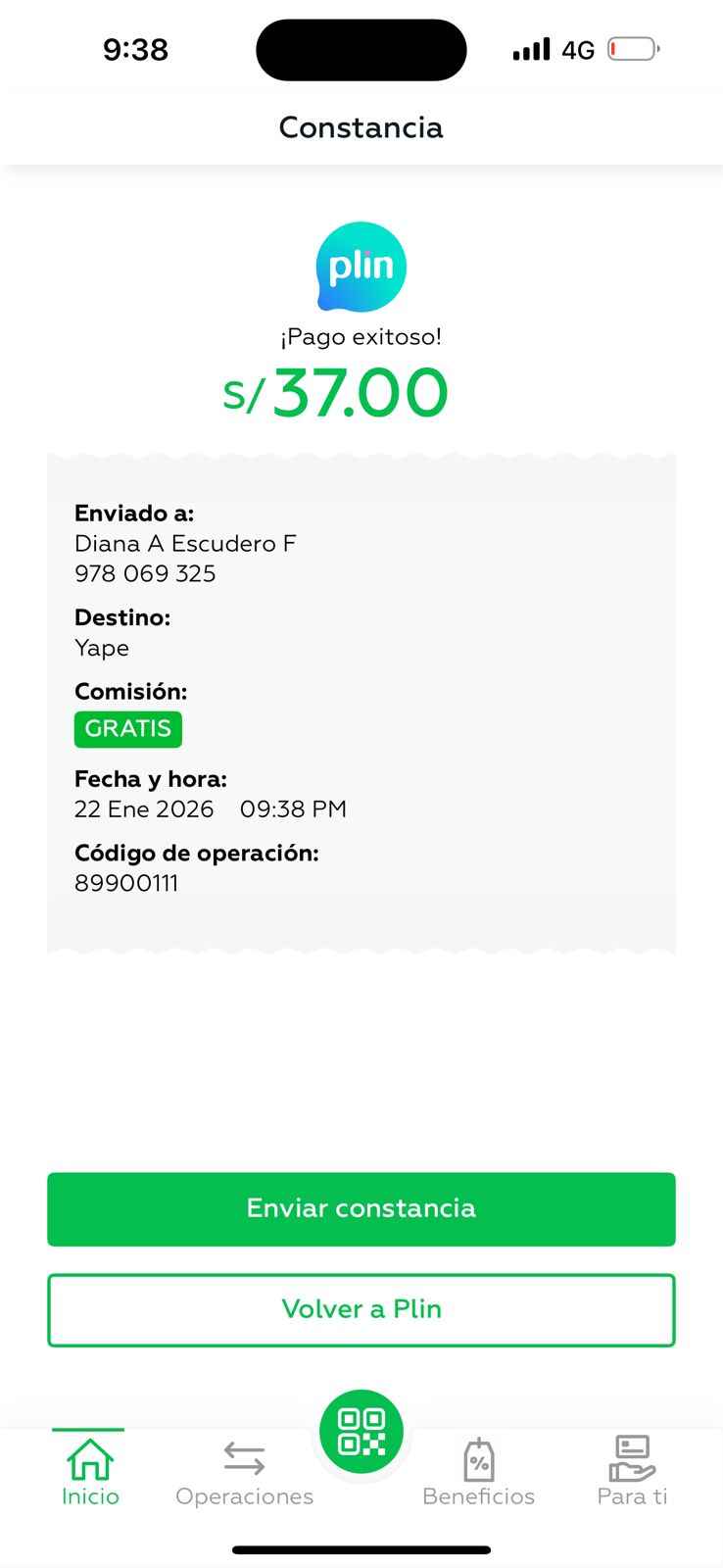The width and height of the screenshot is (723, 1568).
Task: Switch to the Operaciones tab
Action: (244, 1472)
